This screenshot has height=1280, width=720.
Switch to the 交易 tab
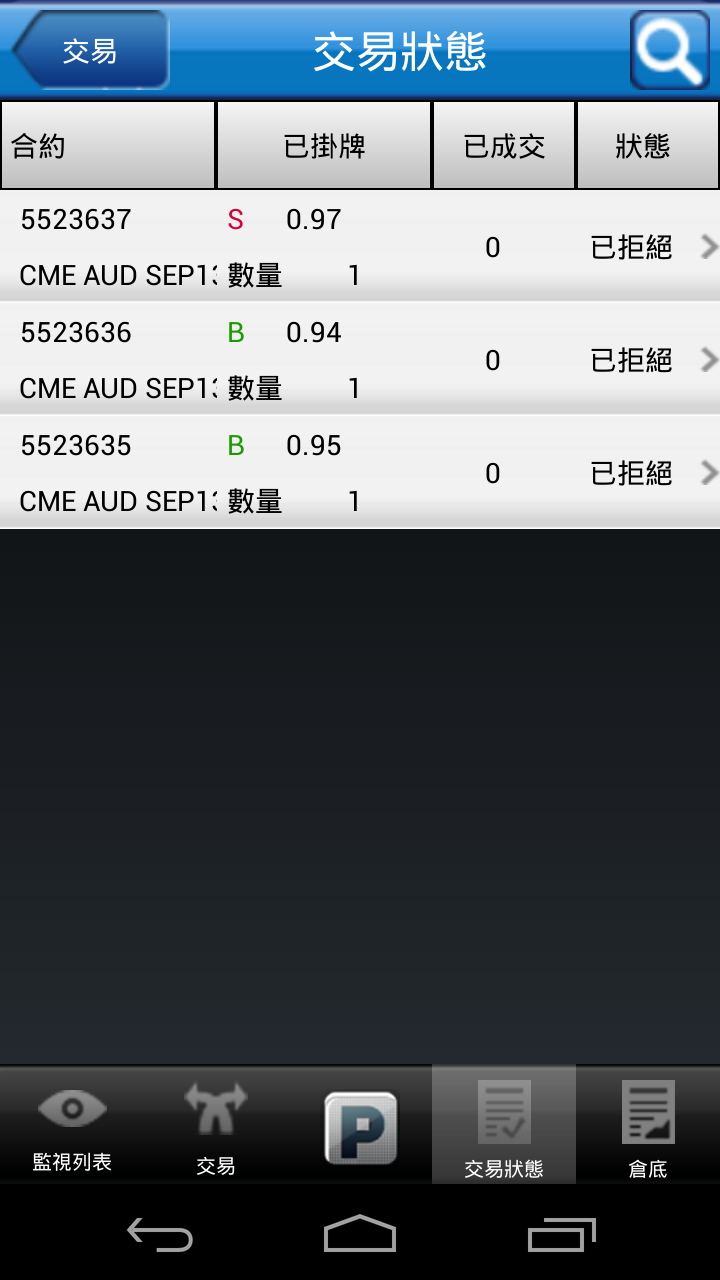[216, 1126]
